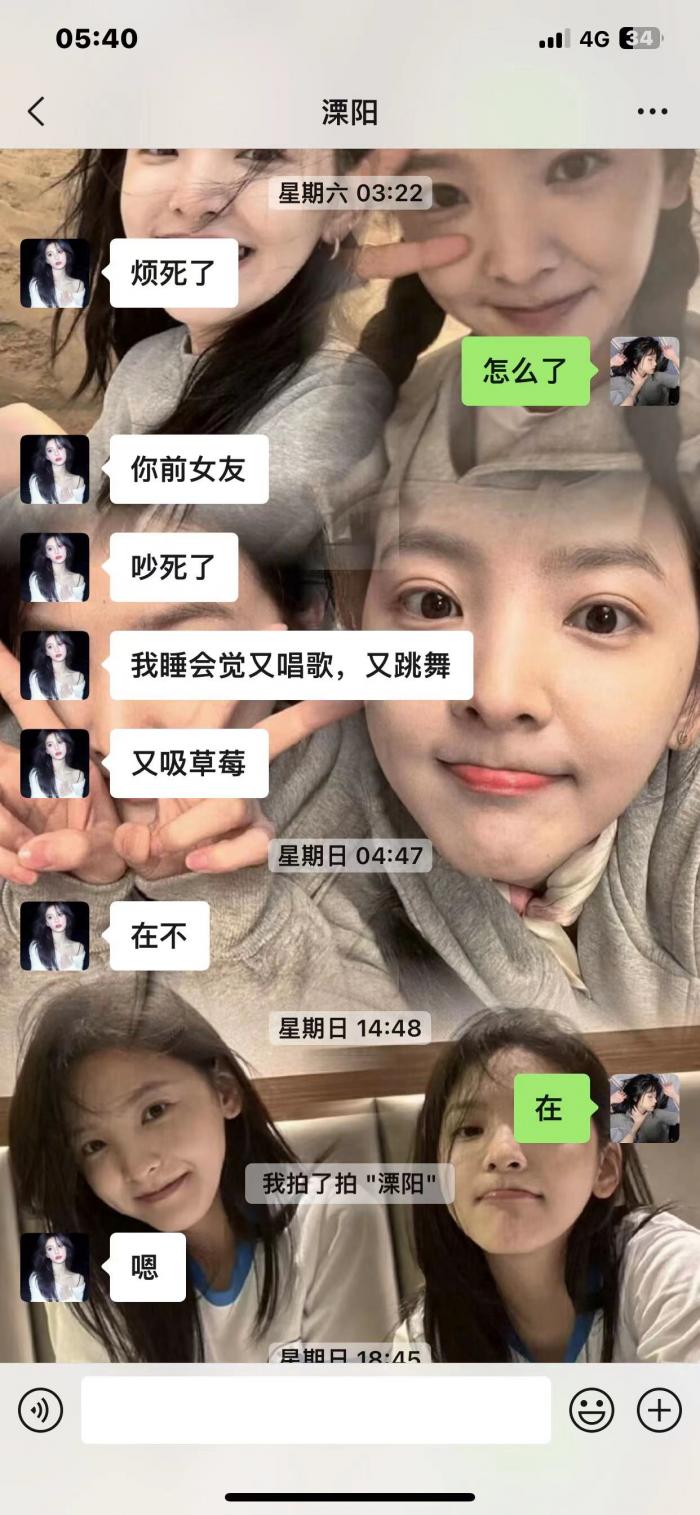
Task: Switch to voice message input
Action: pos(40,1410)
